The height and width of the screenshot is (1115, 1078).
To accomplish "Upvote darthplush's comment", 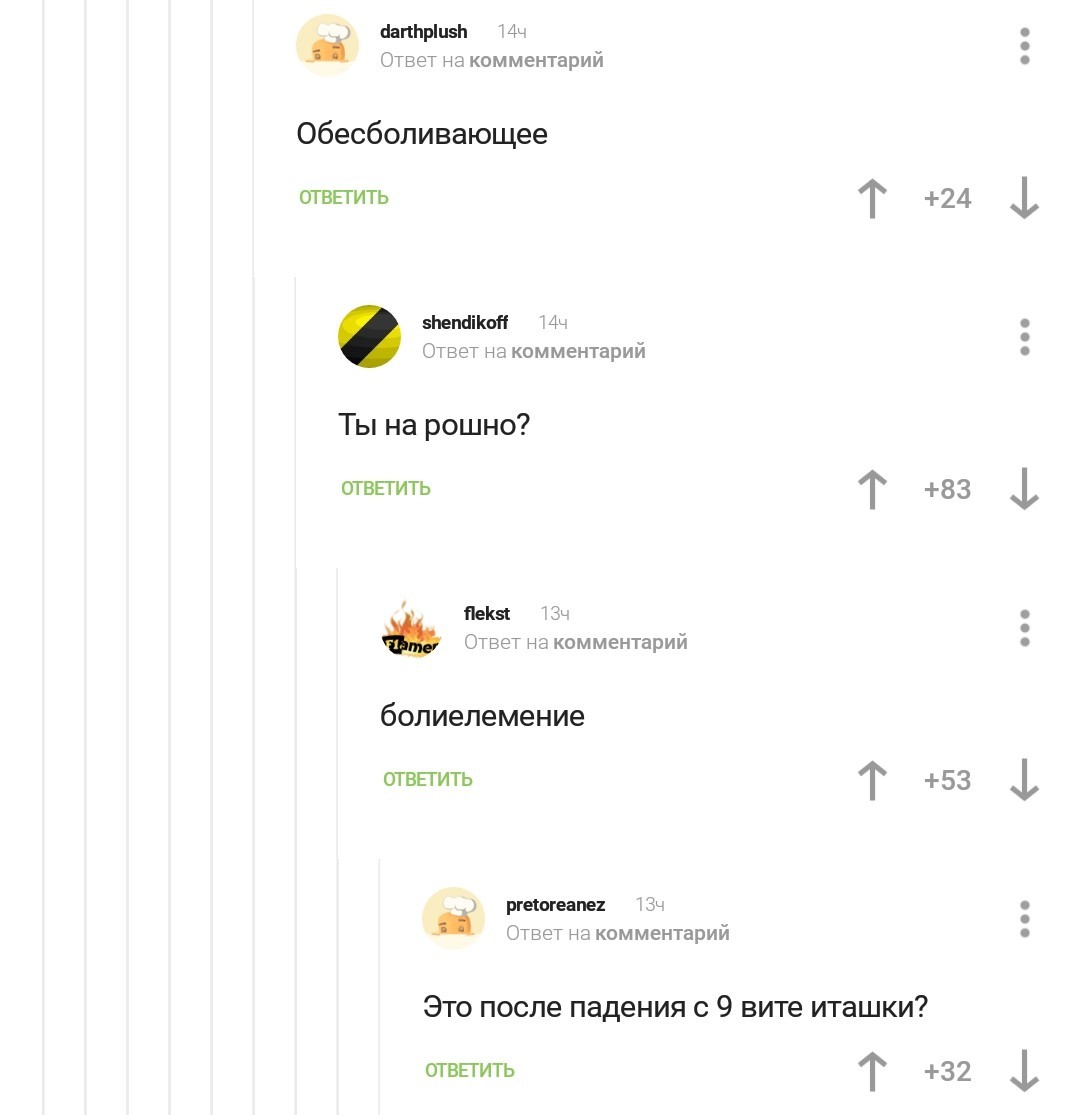I will pos(873,198).
